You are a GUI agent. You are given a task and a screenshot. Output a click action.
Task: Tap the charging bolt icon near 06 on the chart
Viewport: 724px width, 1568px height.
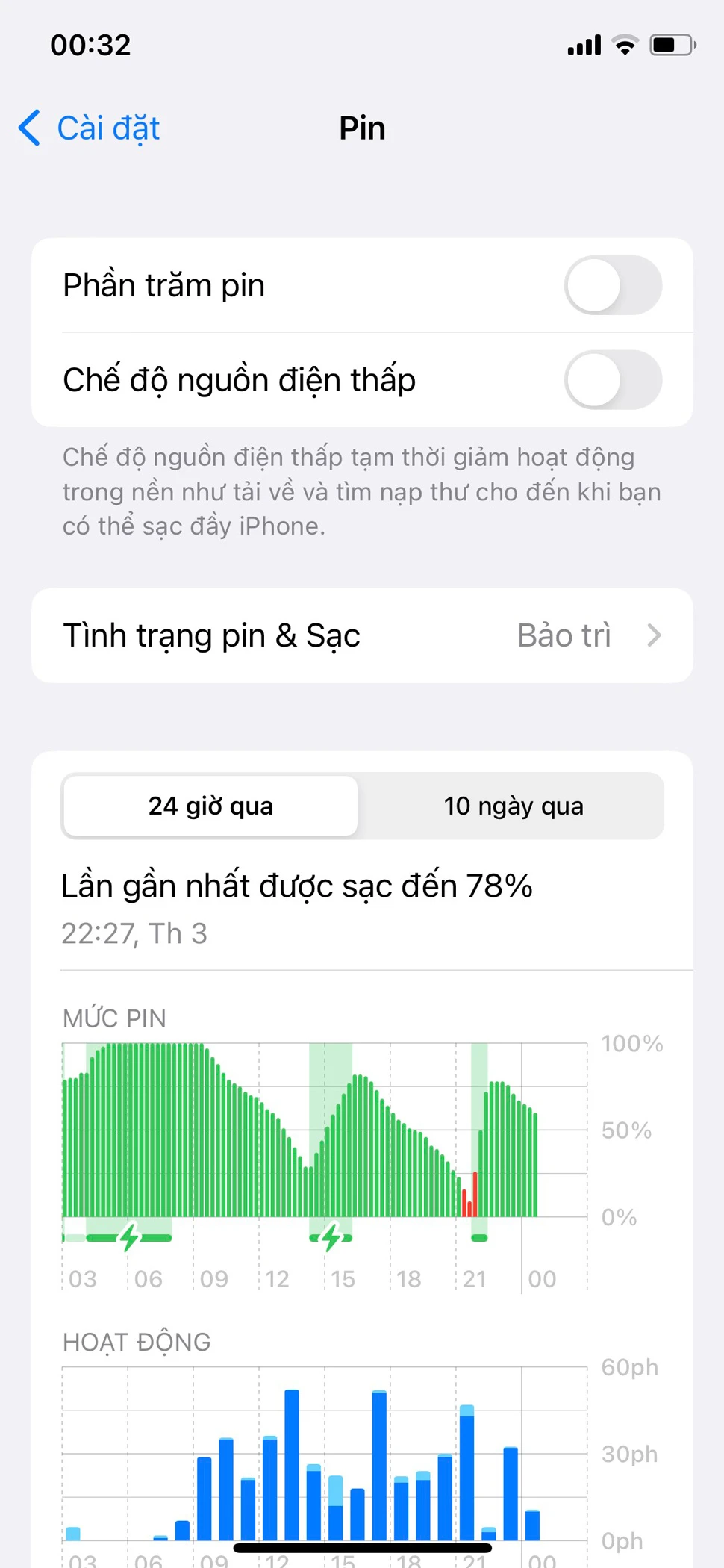tap(128, 1236)
